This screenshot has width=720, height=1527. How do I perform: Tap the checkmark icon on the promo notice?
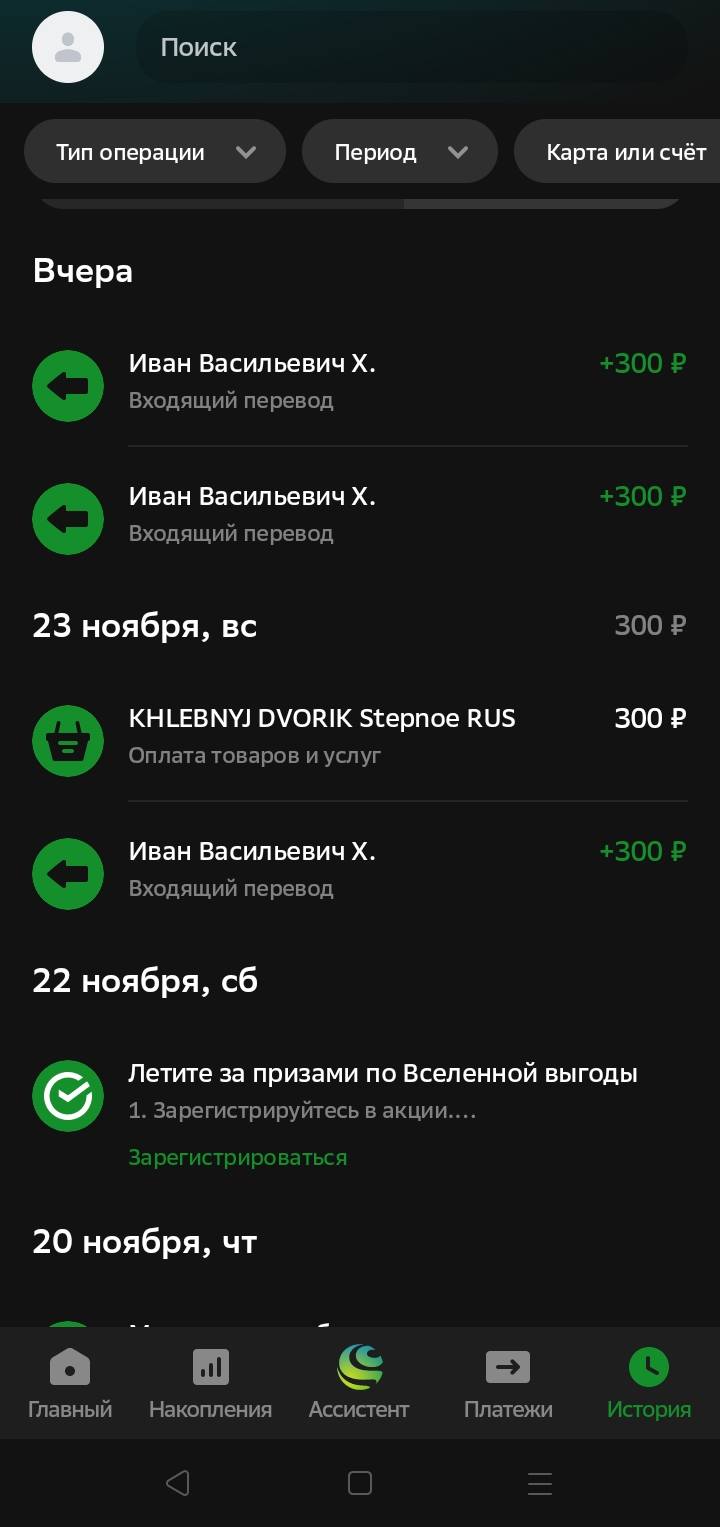[68, 1095]
